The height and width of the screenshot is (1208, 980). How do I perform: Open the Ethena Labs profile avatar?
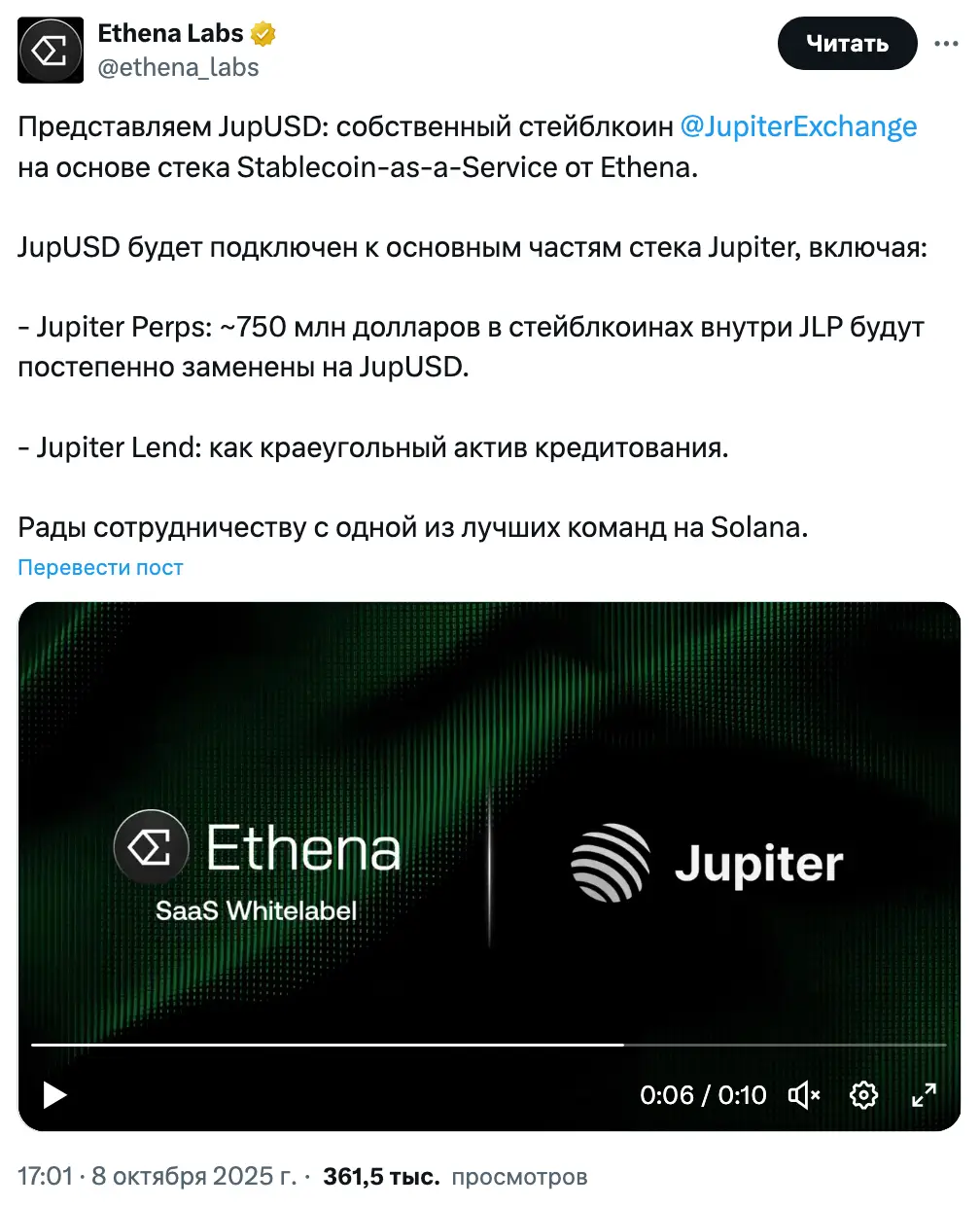51,51
